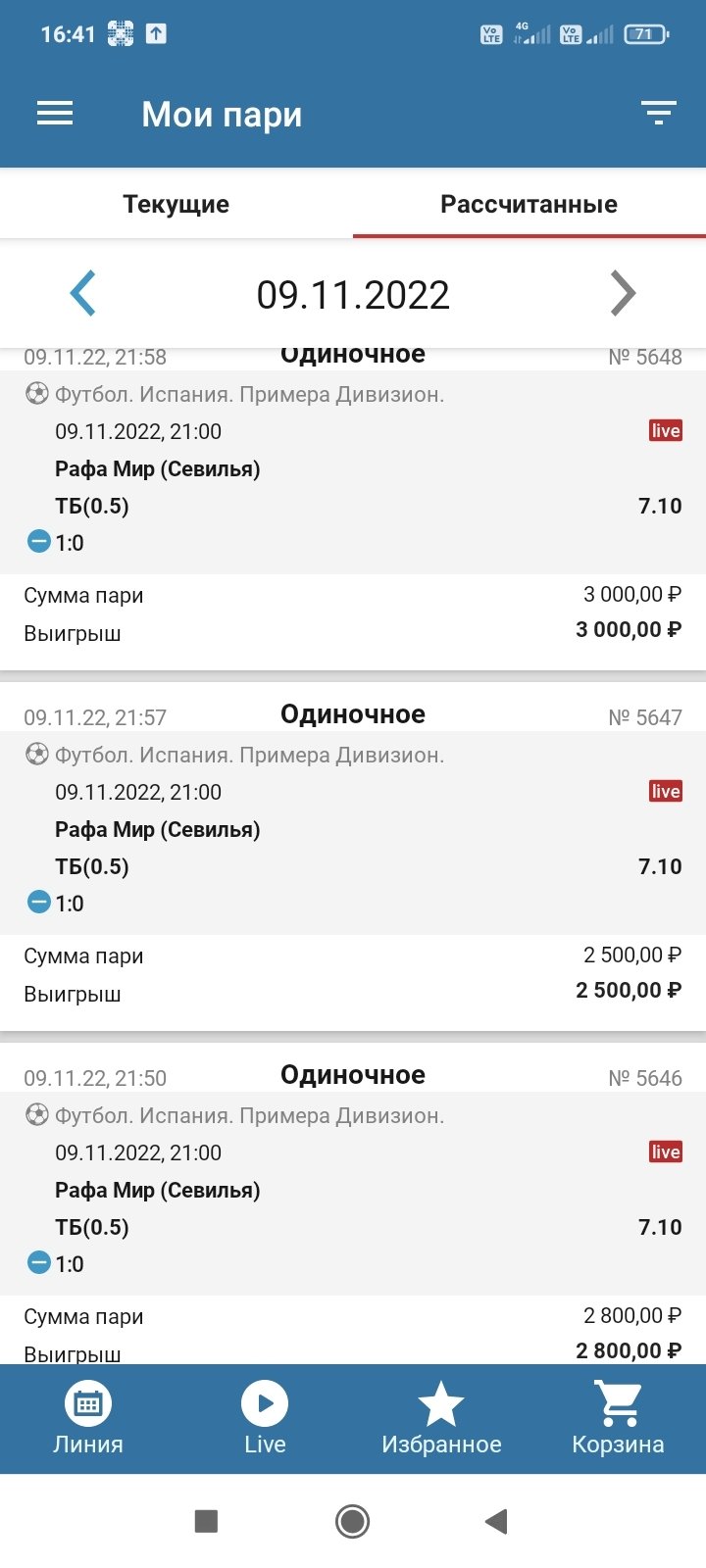Go to the next date
The image size is (706, 1568).
coord(623,293)
